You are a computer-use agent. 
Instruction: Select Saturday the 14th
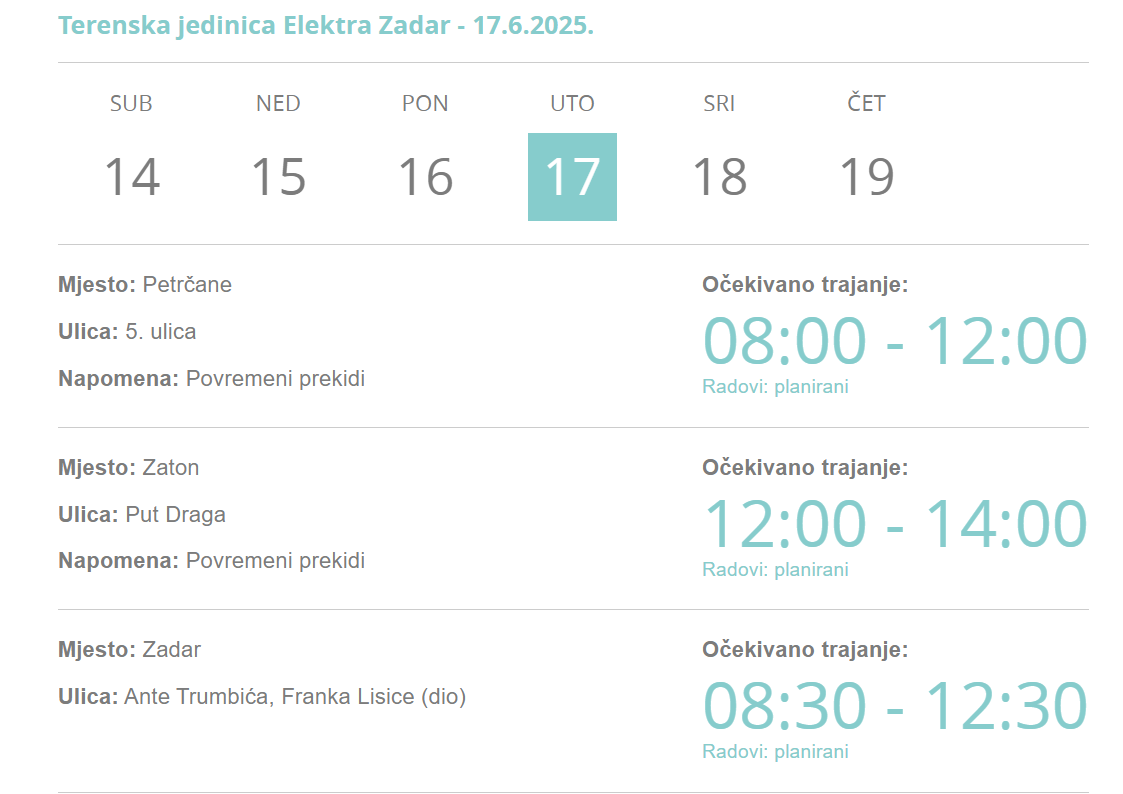[x=131, y=176]
